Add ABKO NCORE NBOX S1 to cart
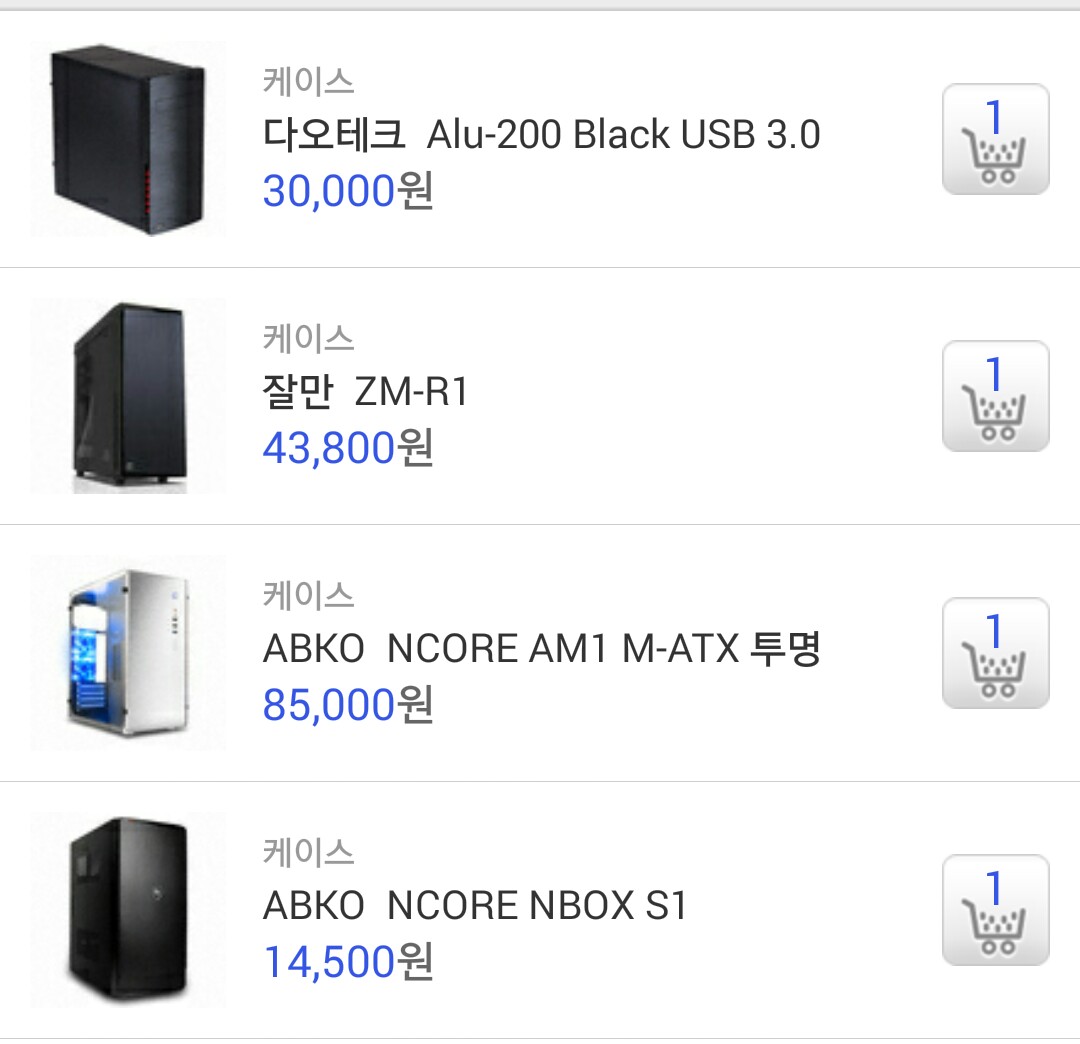The image size is (1080, 1044). (x=995, y=910)
